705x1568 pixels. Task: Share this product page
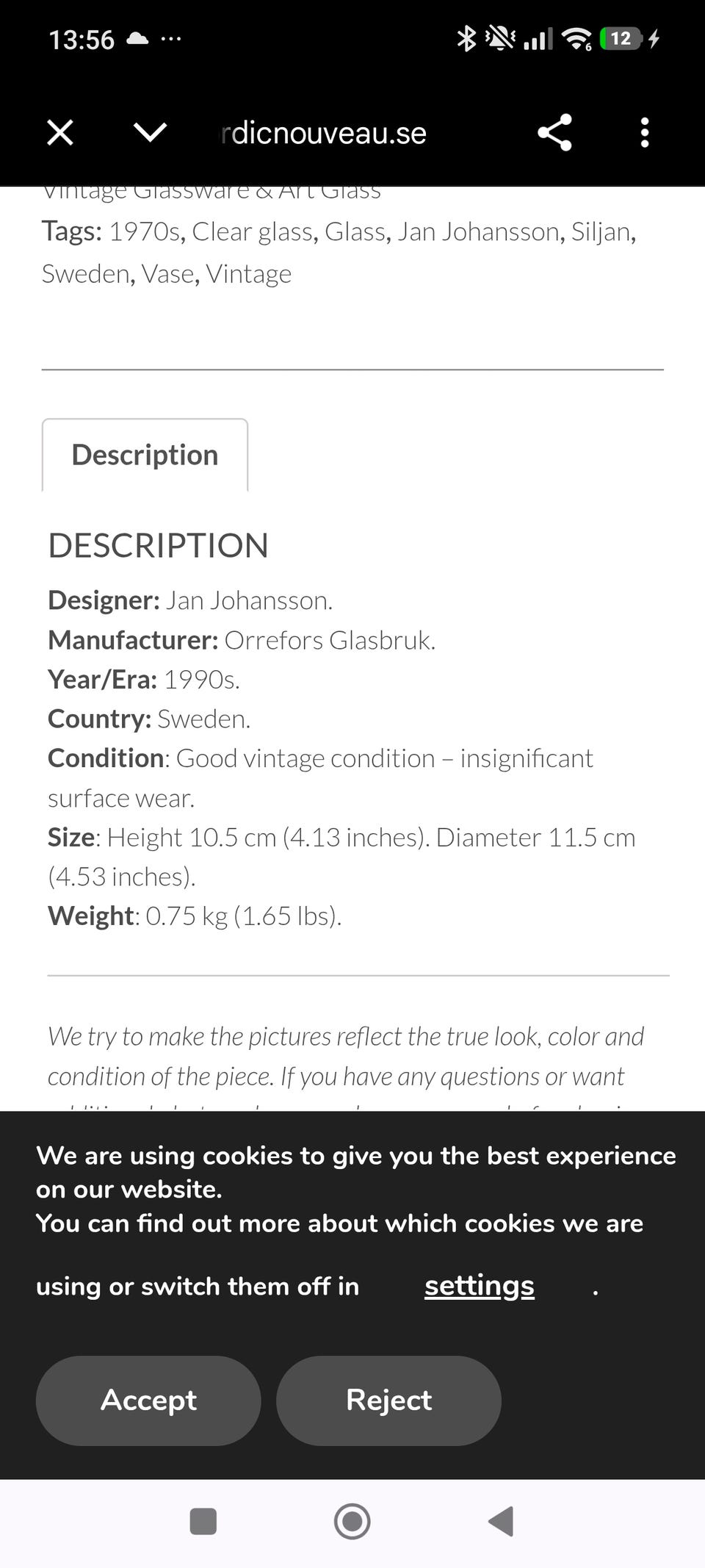tap(554, 133)
